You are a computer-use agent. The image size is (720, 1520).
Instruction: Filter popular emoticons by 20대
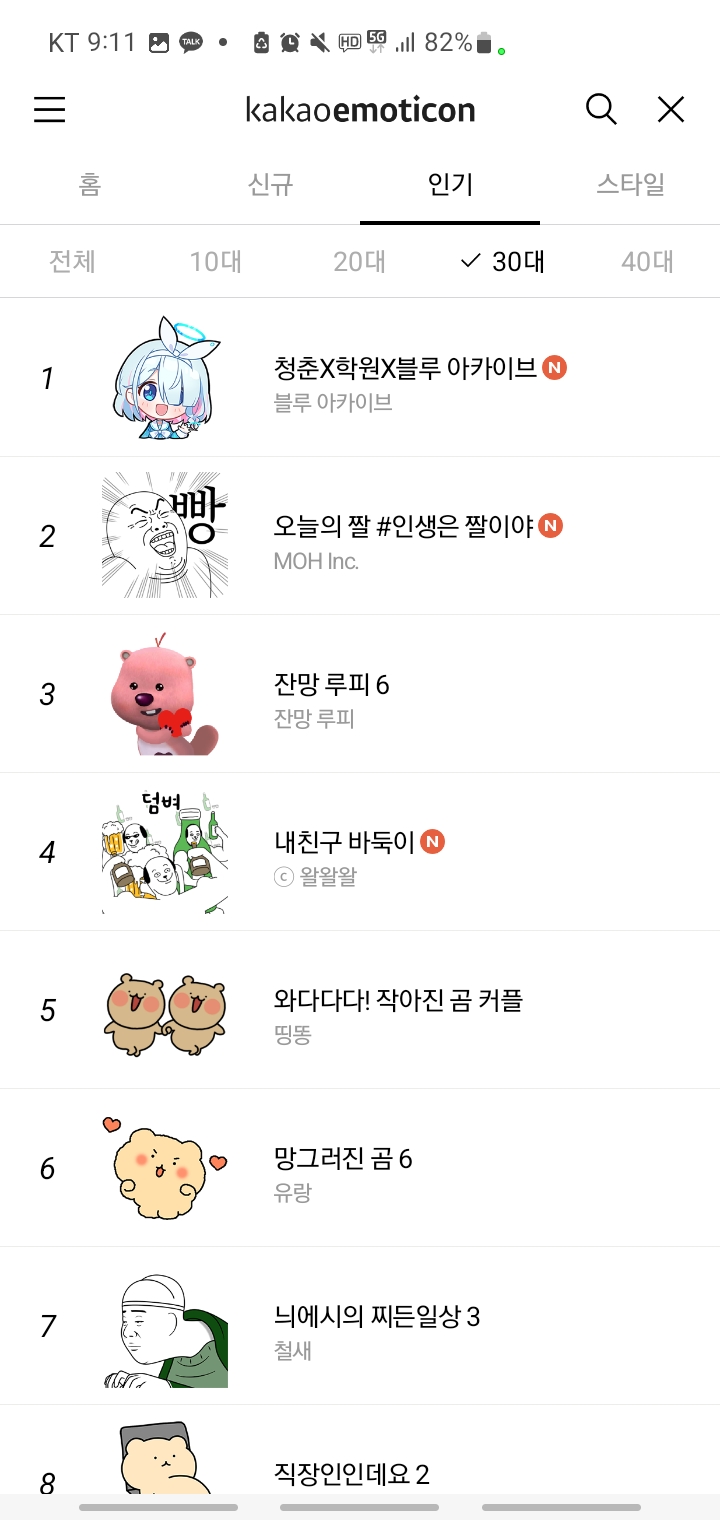coord(360,262)
